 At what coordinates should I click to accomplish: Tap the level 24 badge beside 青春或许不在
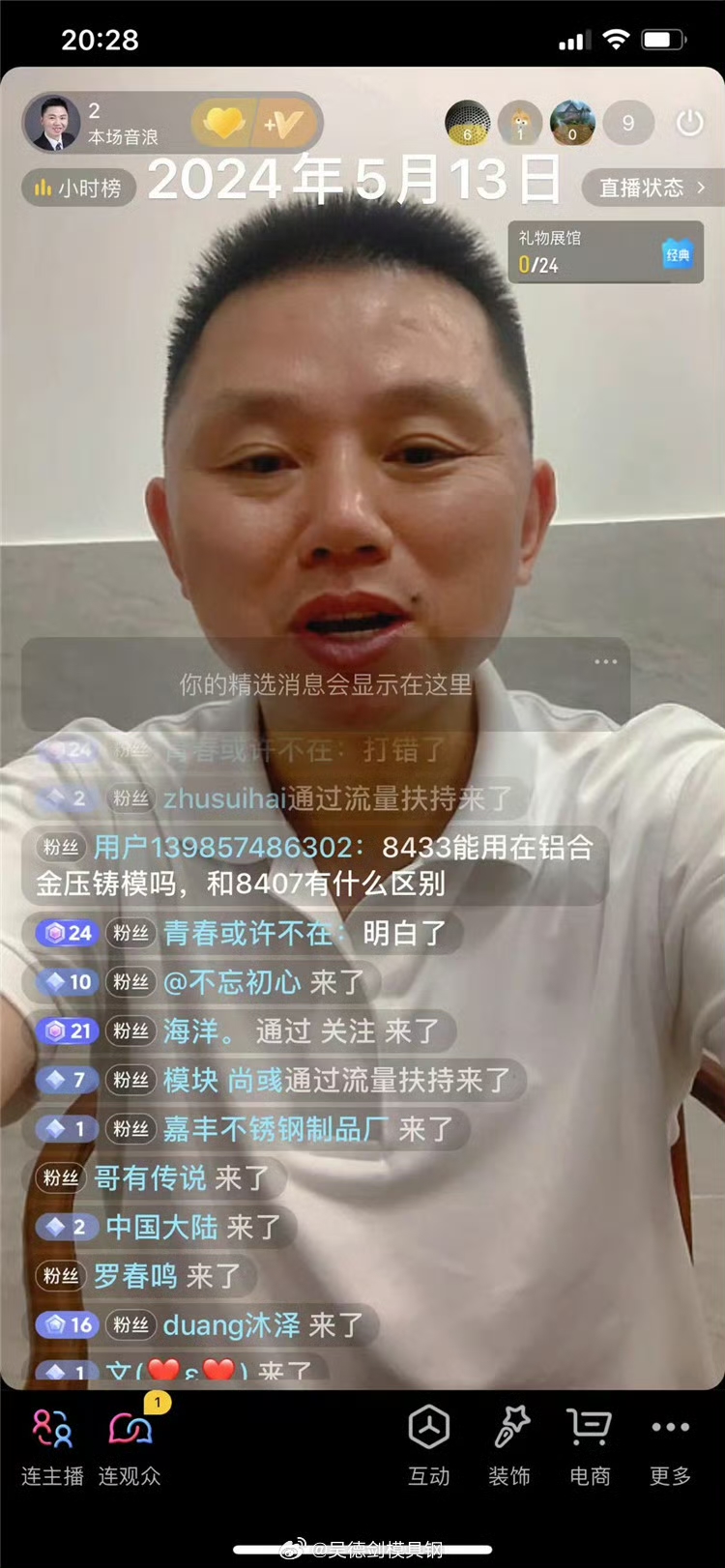point(66,934)
